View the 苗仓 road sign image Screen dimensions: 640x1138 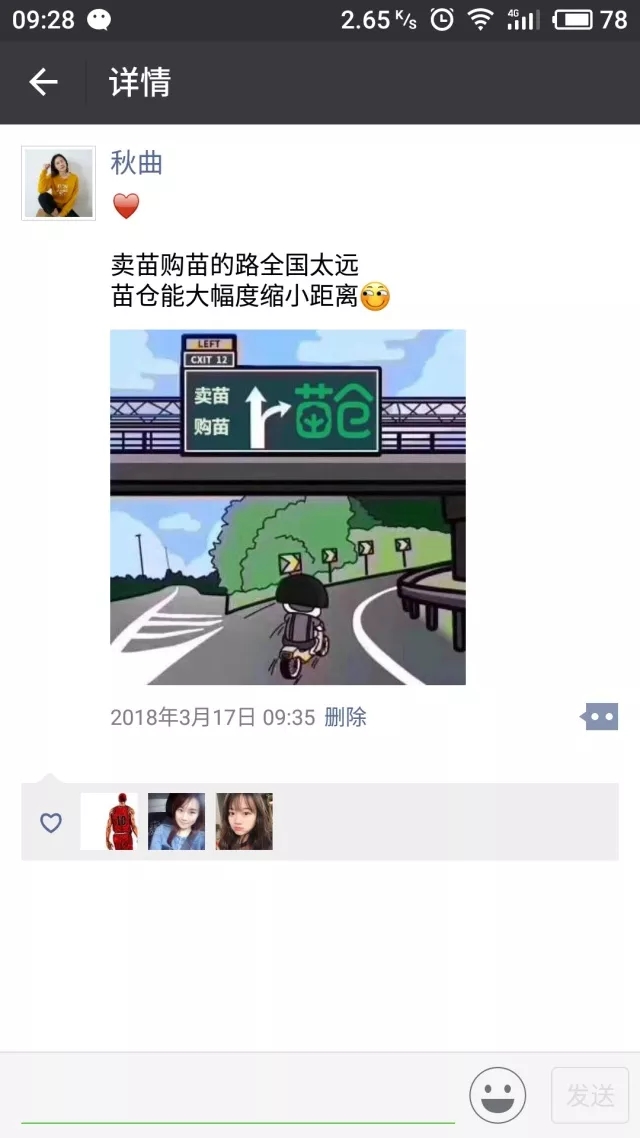coord(288,507)
